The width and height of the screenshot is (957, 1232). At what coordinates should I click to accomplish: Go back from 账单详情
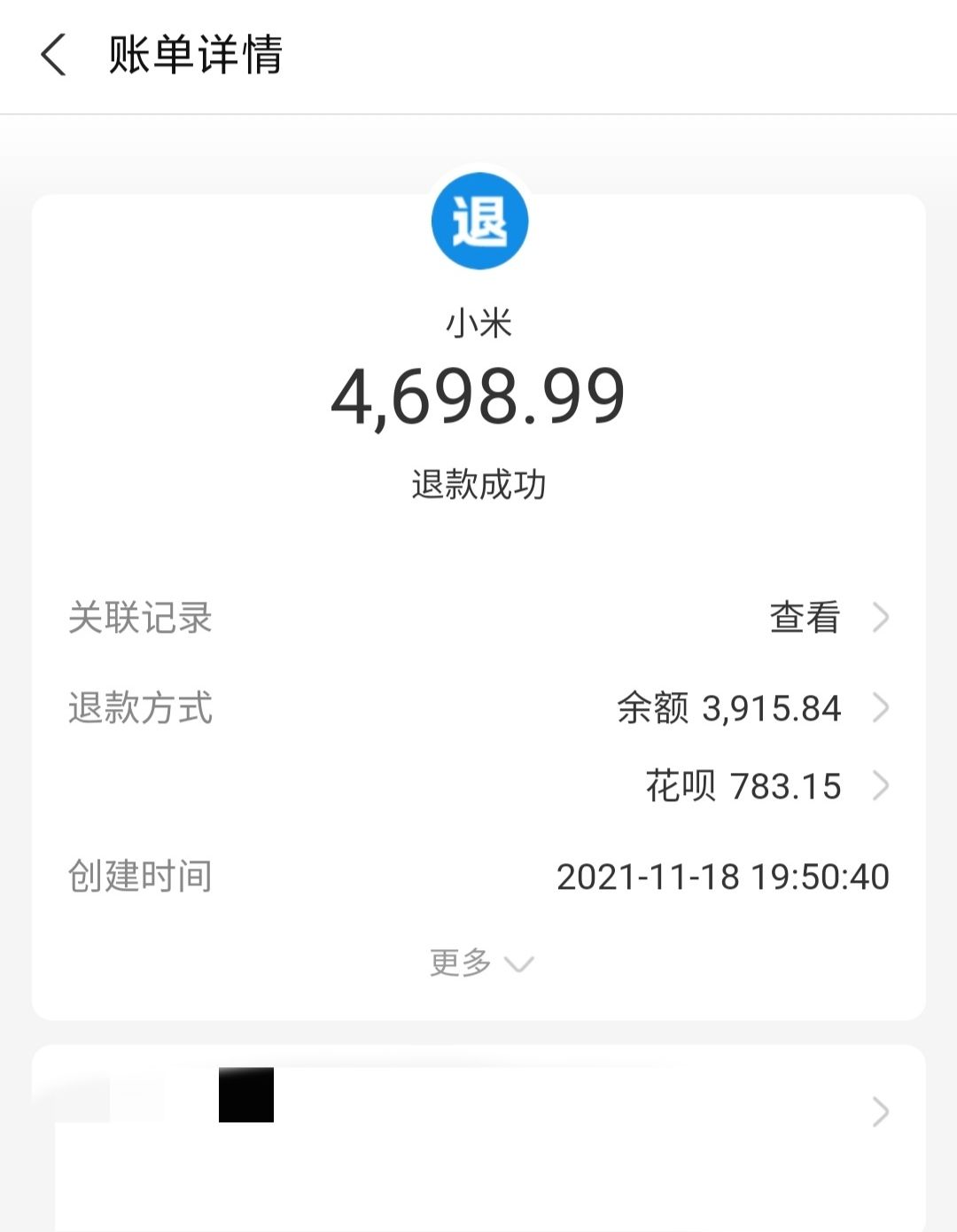click(x=53, y=55)
